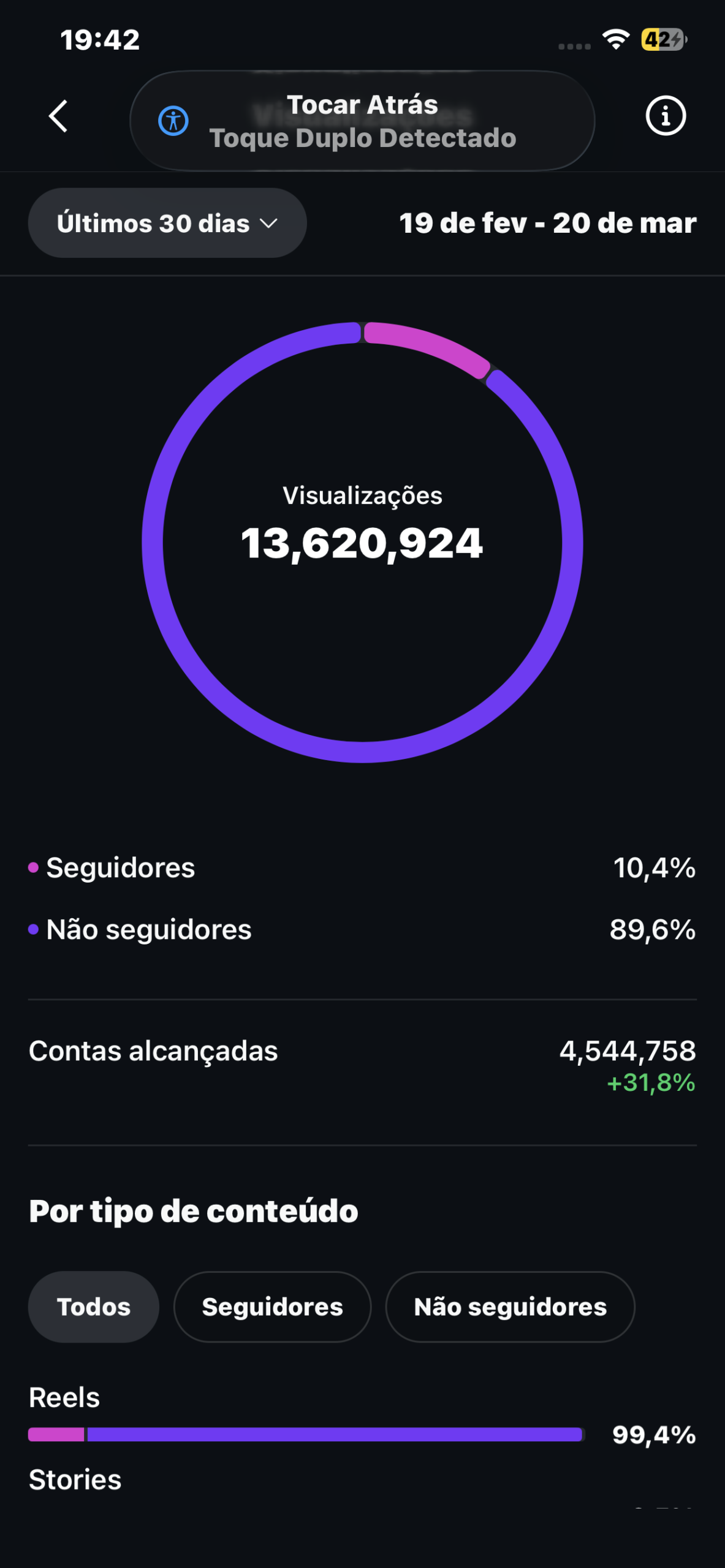Image resolution: width=725 pixels, height=1568 pixels.
Task: Tap the Tocar Atrás accessibility banner
Action: point(362,121)
